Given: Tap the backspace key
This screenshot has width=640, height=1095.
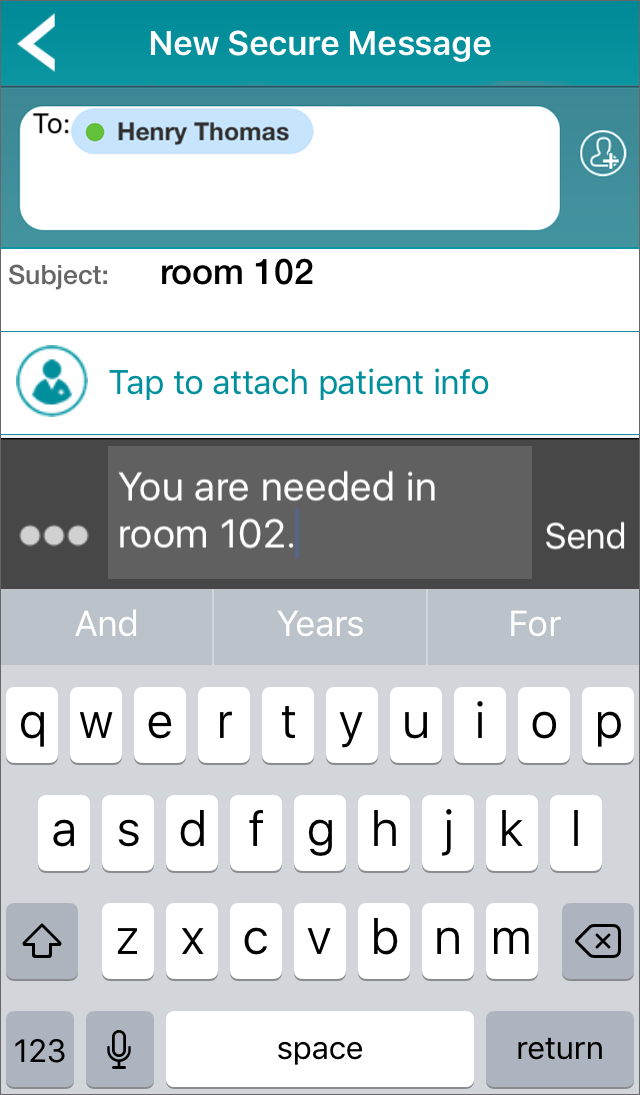Looking at the screenshot, I should pos(598,941).
